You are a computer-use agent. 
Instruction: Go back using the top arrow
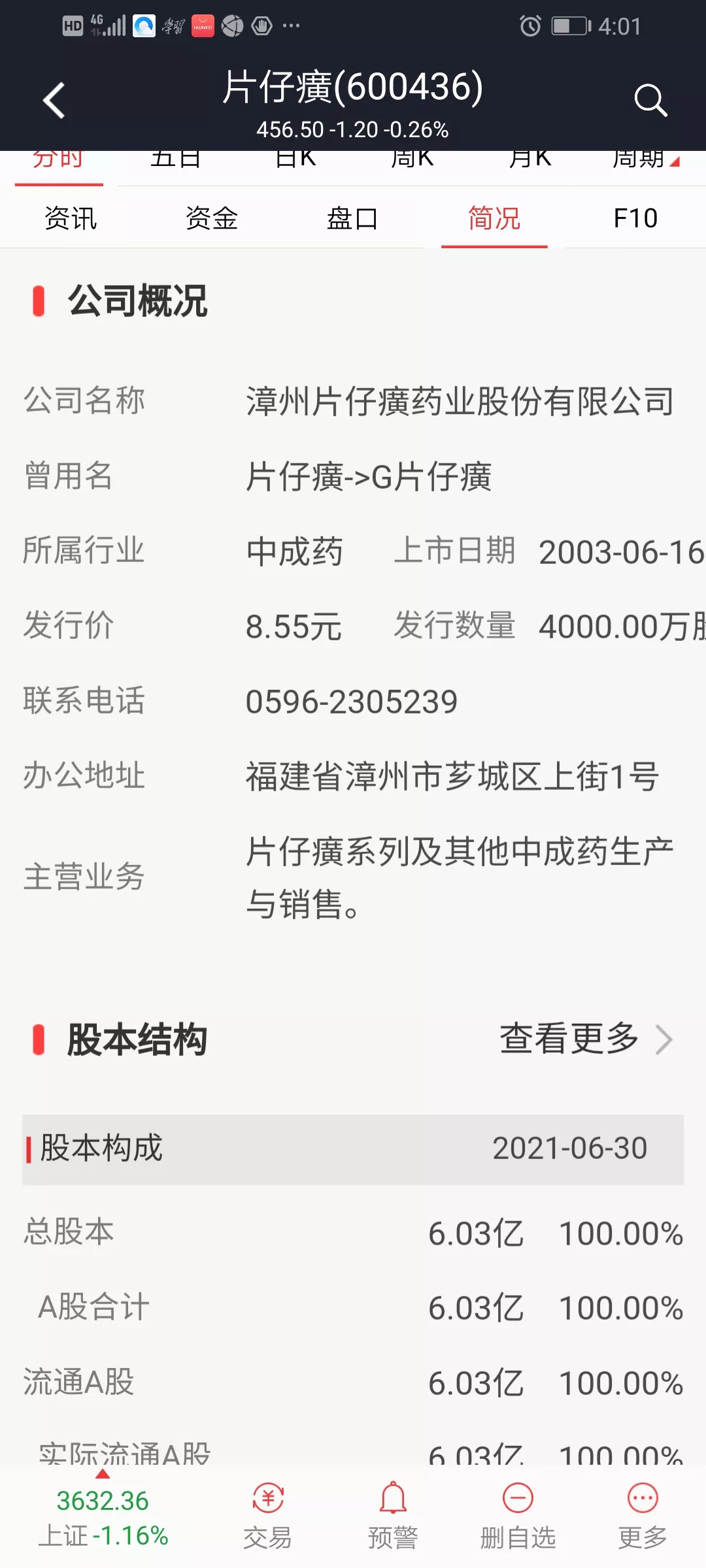pyautogui.click(x=54, y=101)
